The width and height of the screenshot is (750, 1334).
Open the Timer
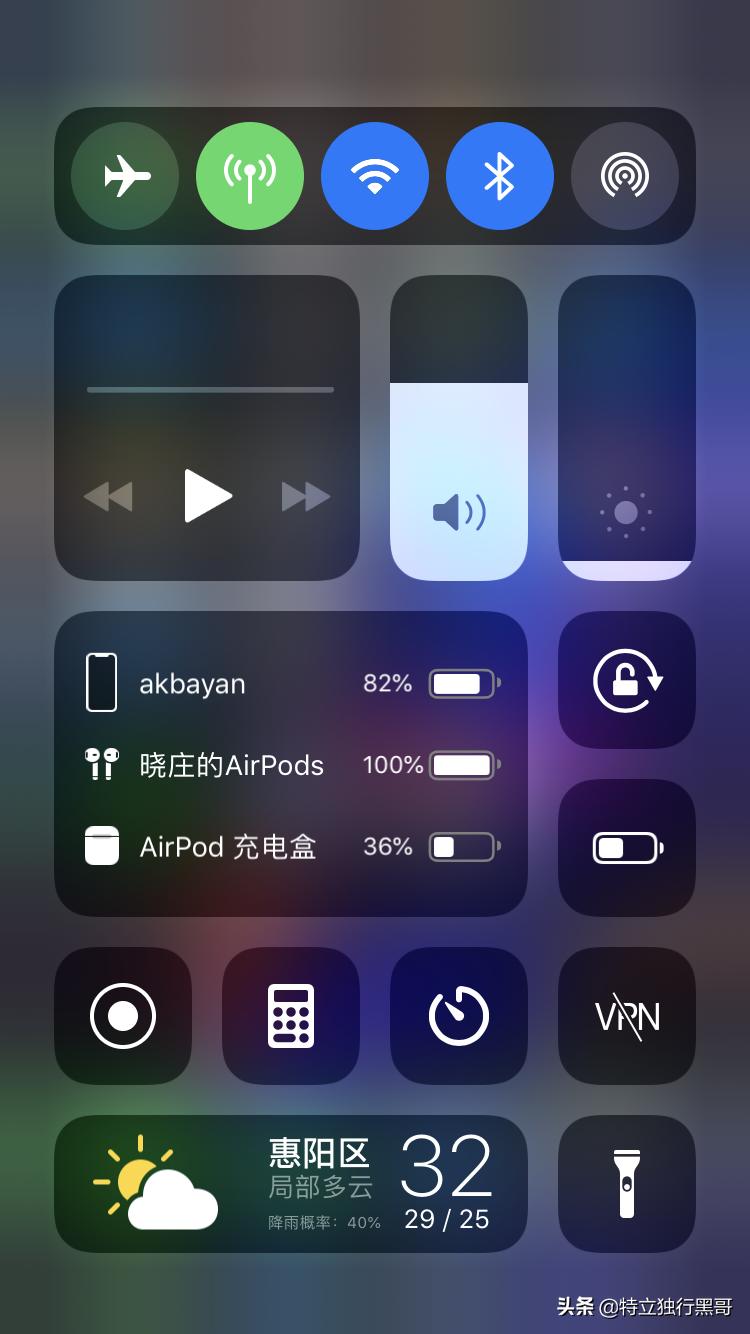(x=458, y=1015)
